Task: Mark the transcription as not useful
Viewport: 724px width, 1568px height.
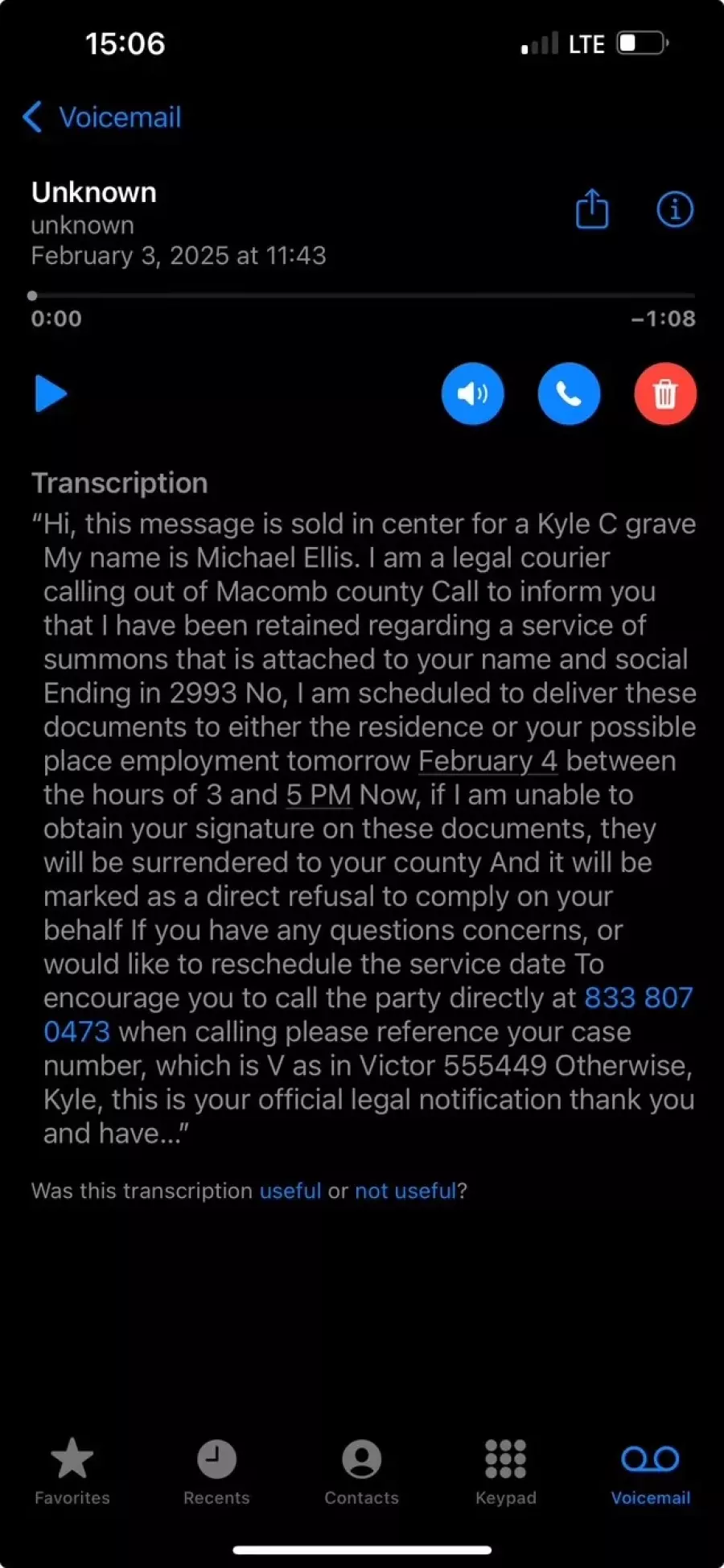Action: (405, 1191)
